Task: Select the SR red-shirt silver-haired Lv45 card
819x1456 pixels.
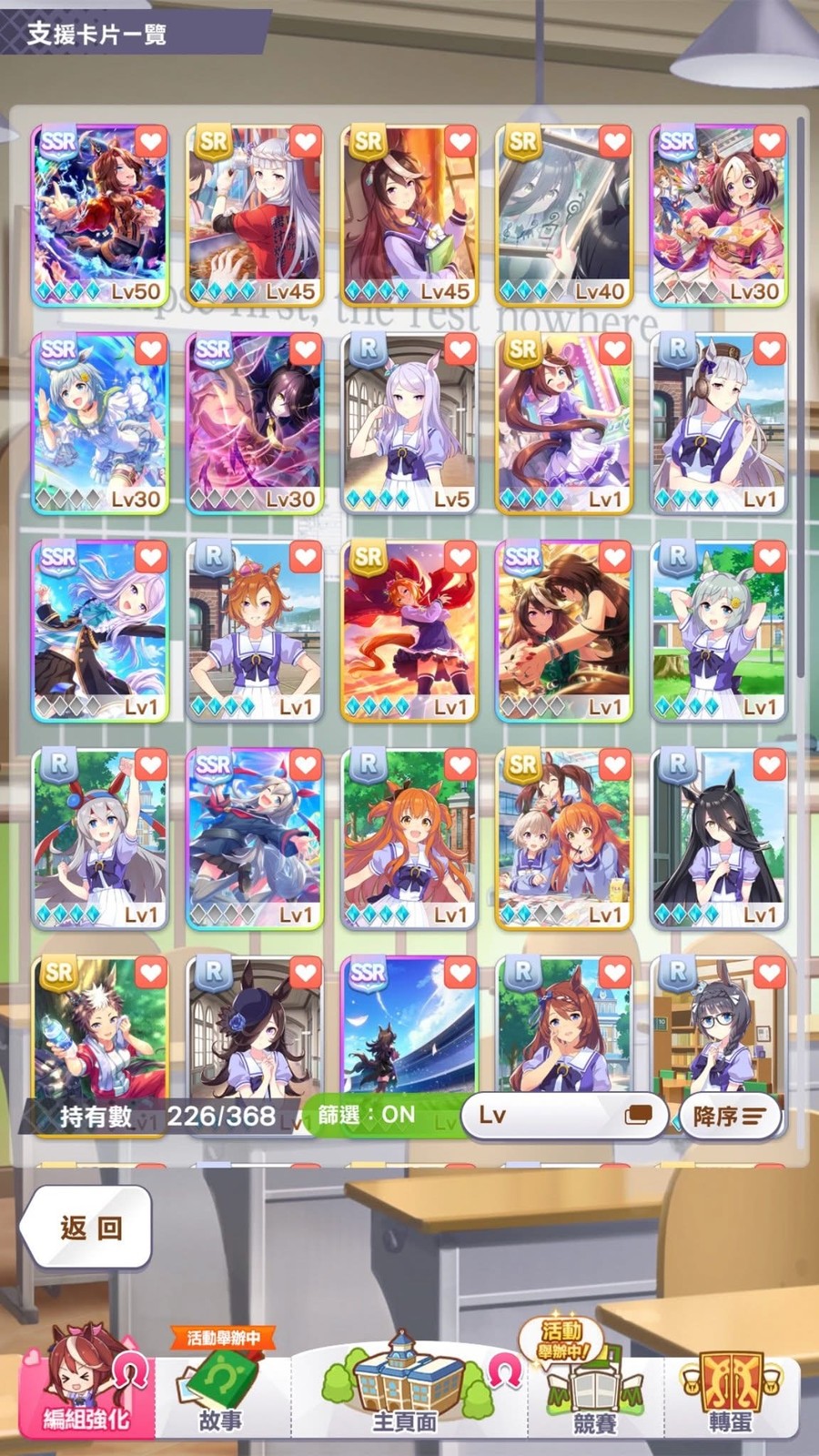Action: pyautogui.click(x=255, y=216)
